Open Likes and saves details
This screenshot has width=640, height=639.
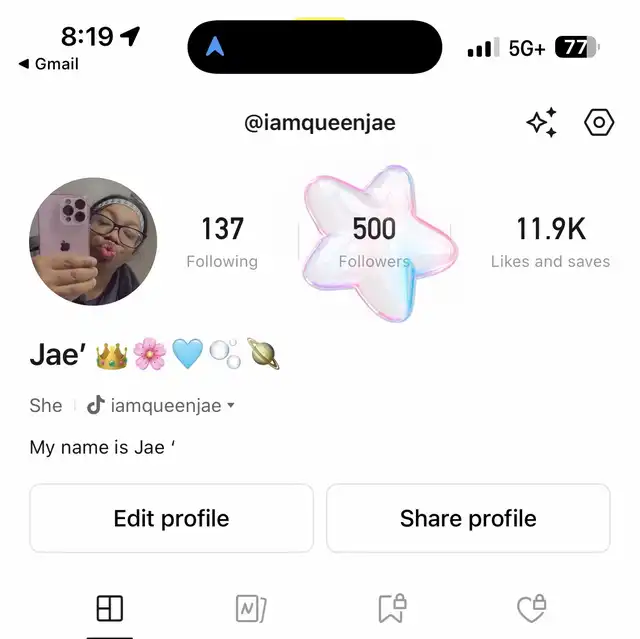point(550,242)
